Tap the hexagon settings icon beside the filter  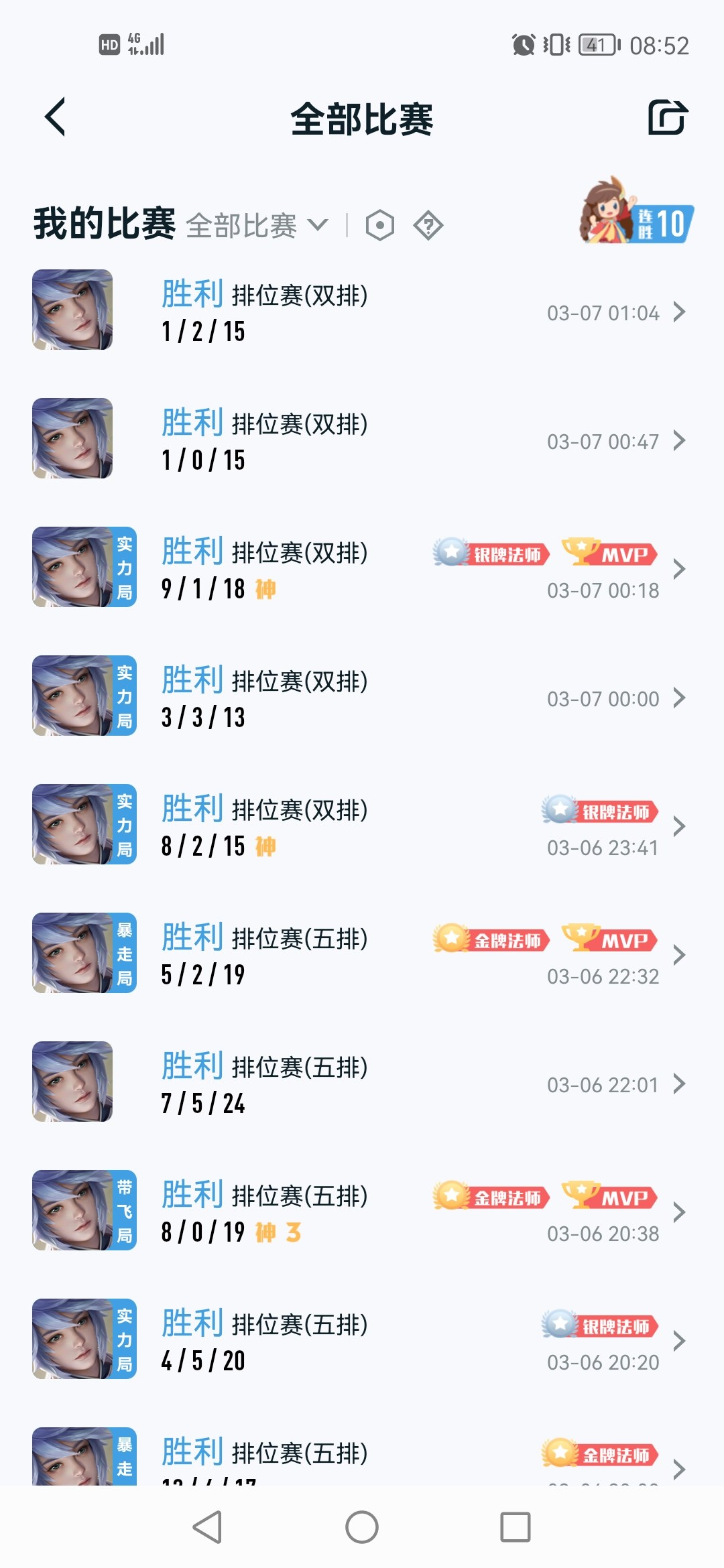click(380, 225)
